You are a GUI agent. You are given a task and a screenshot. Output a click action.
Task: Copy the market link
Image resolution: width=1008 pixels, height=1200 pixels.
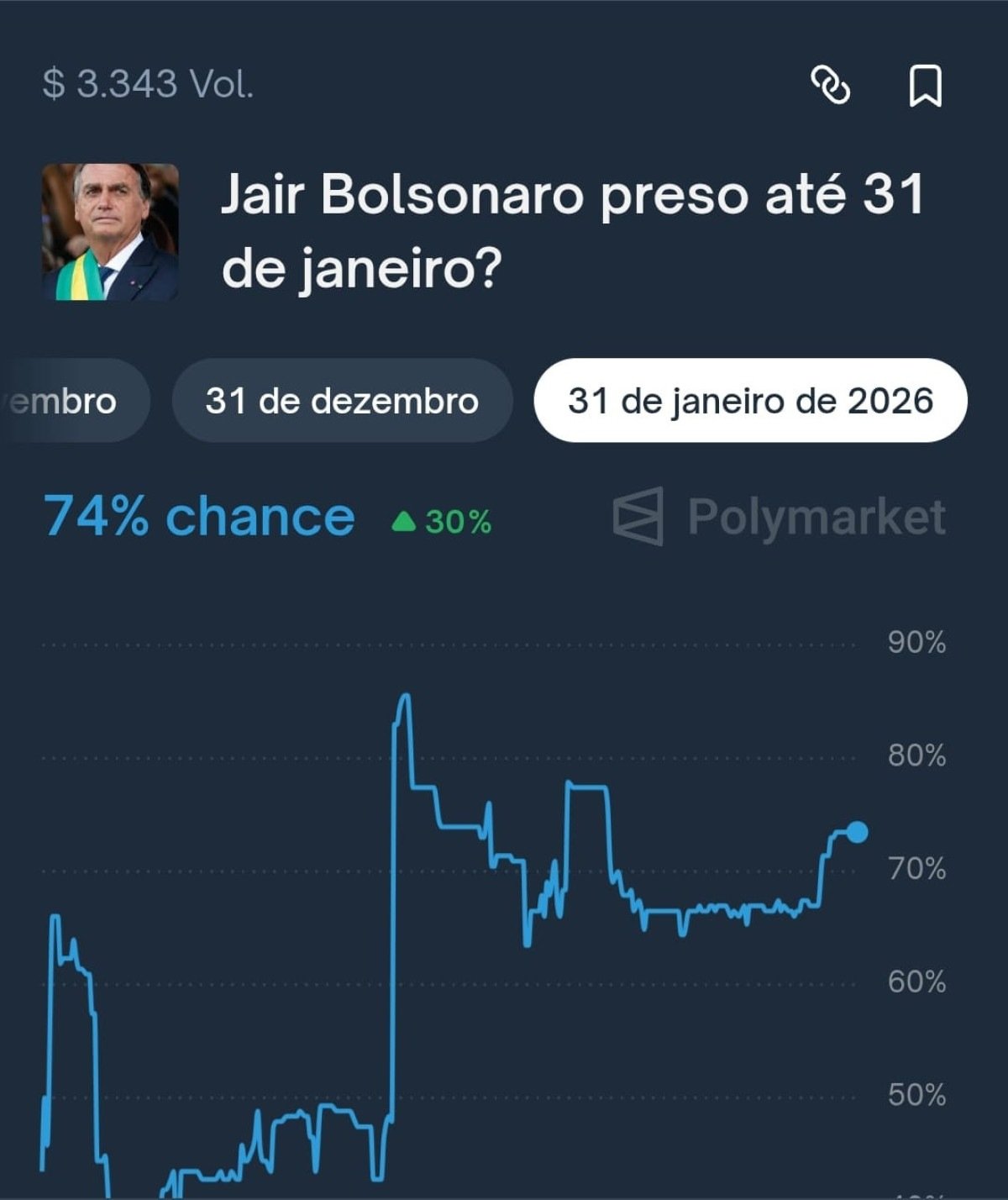830,86
